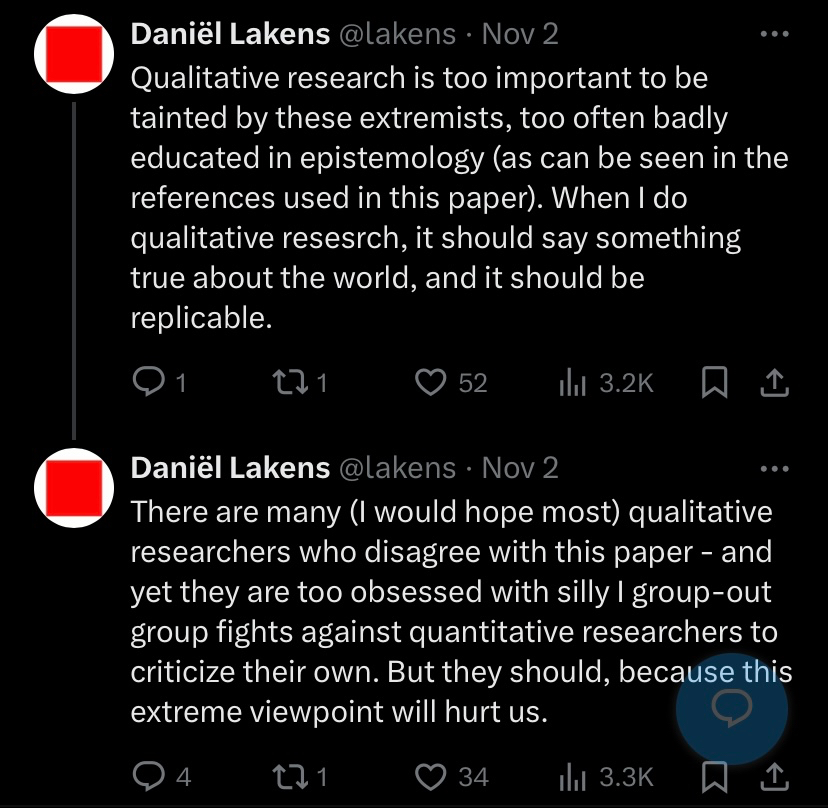Bookmark the tweet with 3.2K views

714,382
